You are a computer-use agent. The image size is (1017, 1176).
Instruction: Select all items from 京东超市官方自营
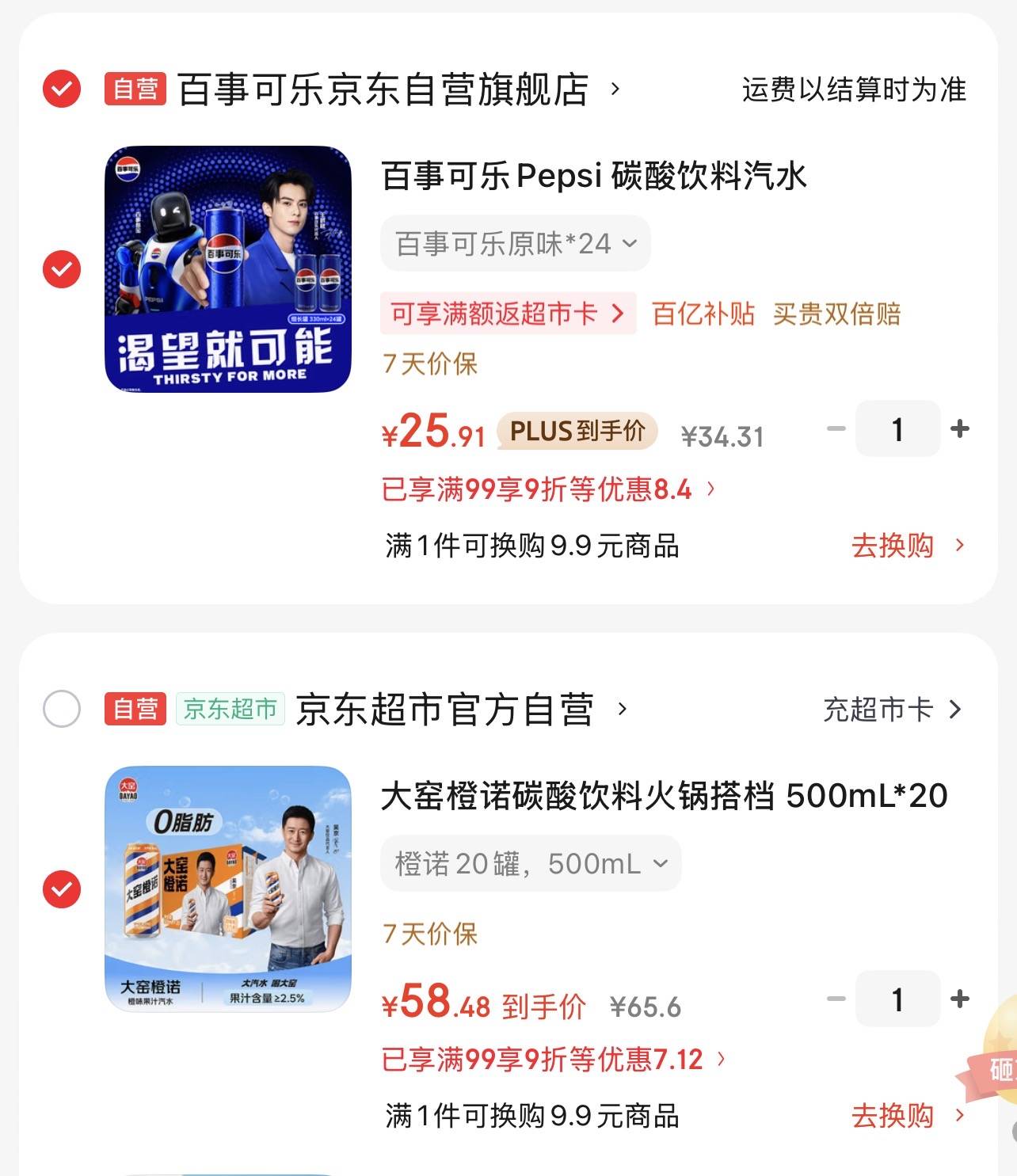tap(62, 709)
